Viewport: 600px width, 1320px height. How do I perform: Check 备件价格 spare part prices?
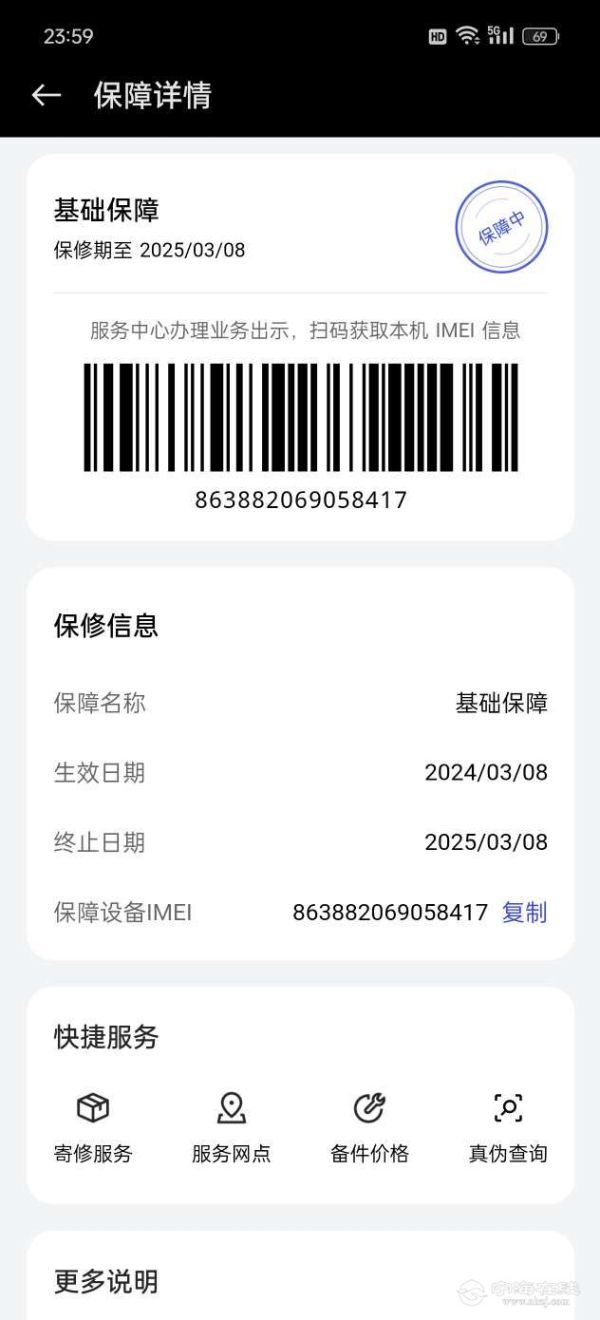(369, 1127)
